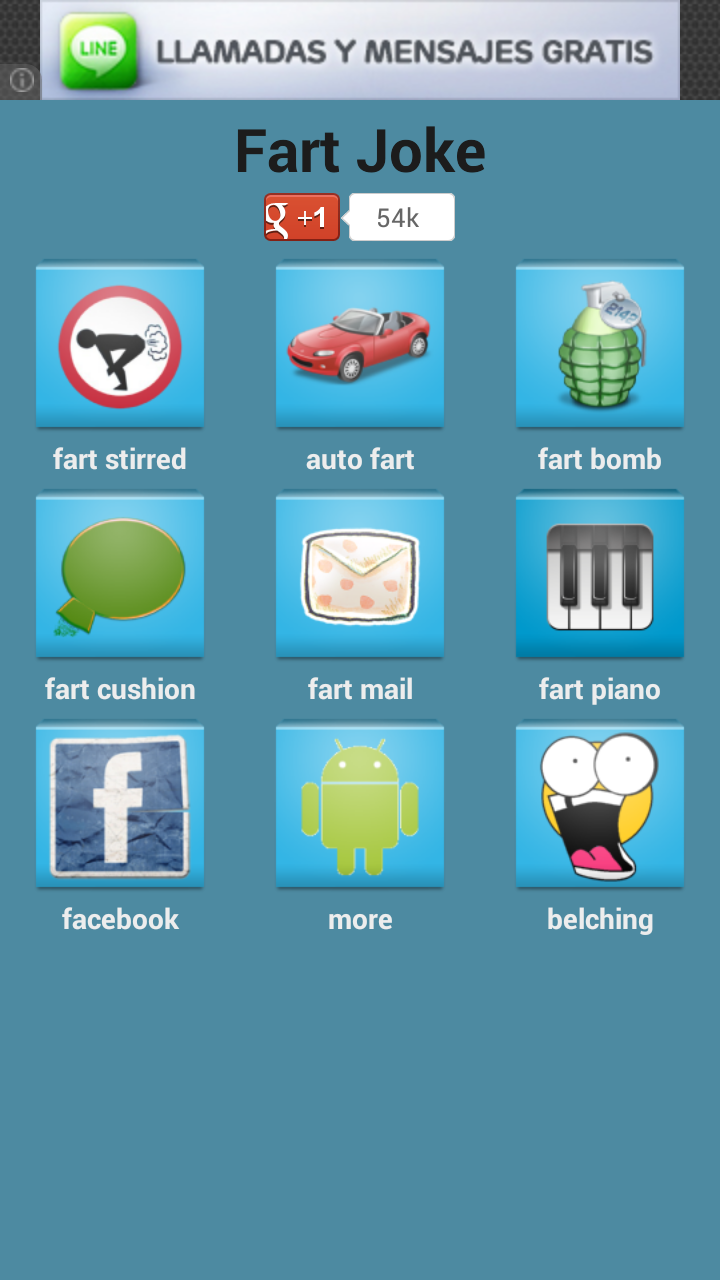Select the fart mail envelope icon
720x1280 pixels.
coord(360,575)
